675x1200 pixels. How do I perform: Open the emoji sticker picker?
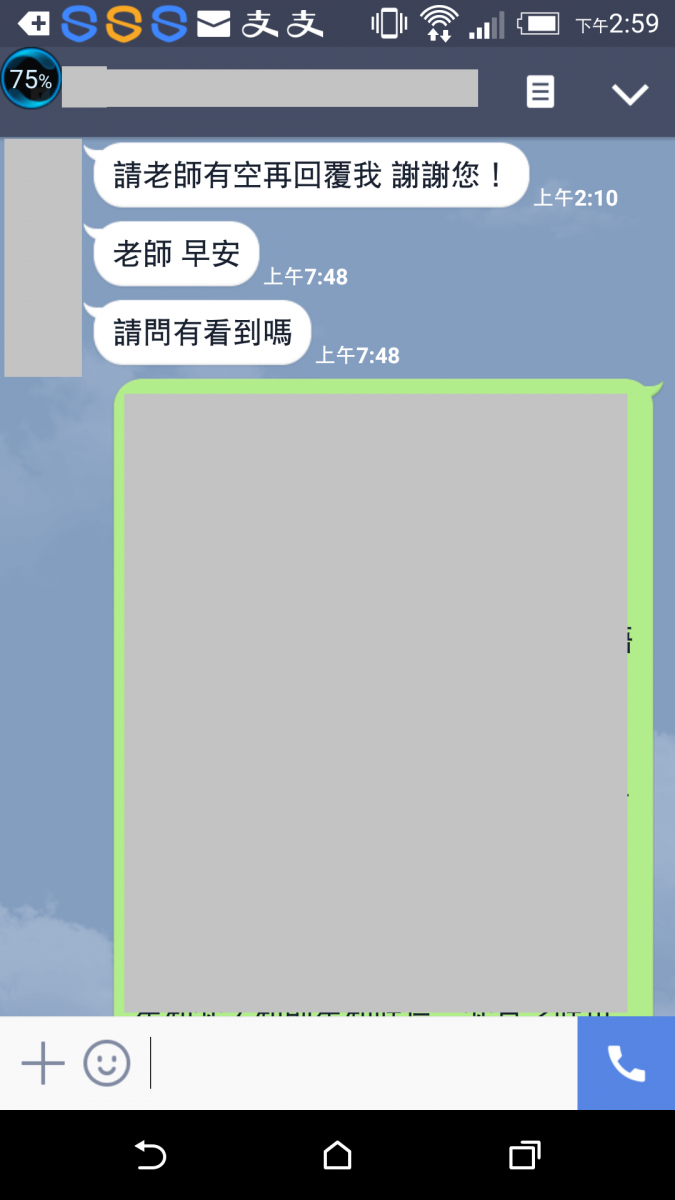coord(107,1063)
